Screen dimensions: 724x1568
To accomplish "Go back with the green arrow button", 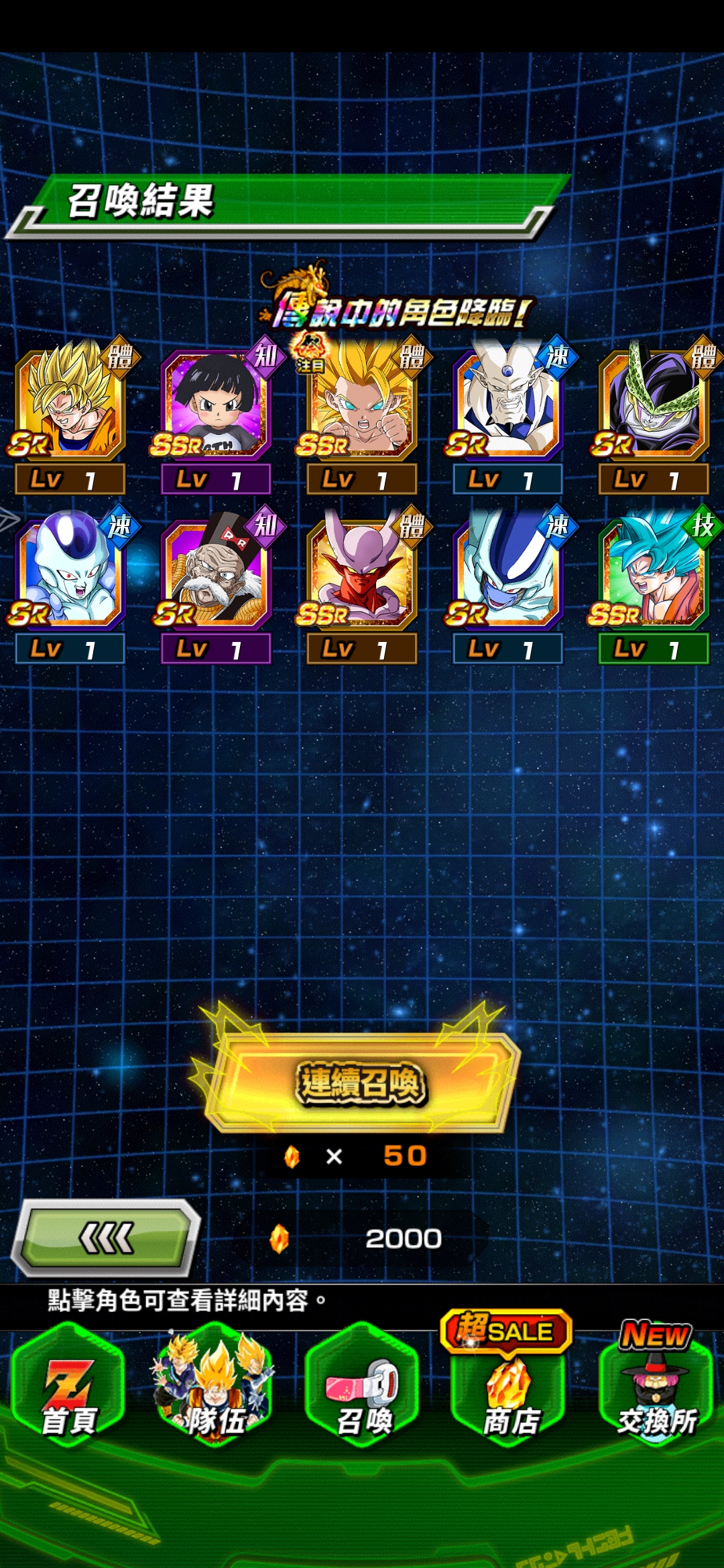I will 107,1237.
